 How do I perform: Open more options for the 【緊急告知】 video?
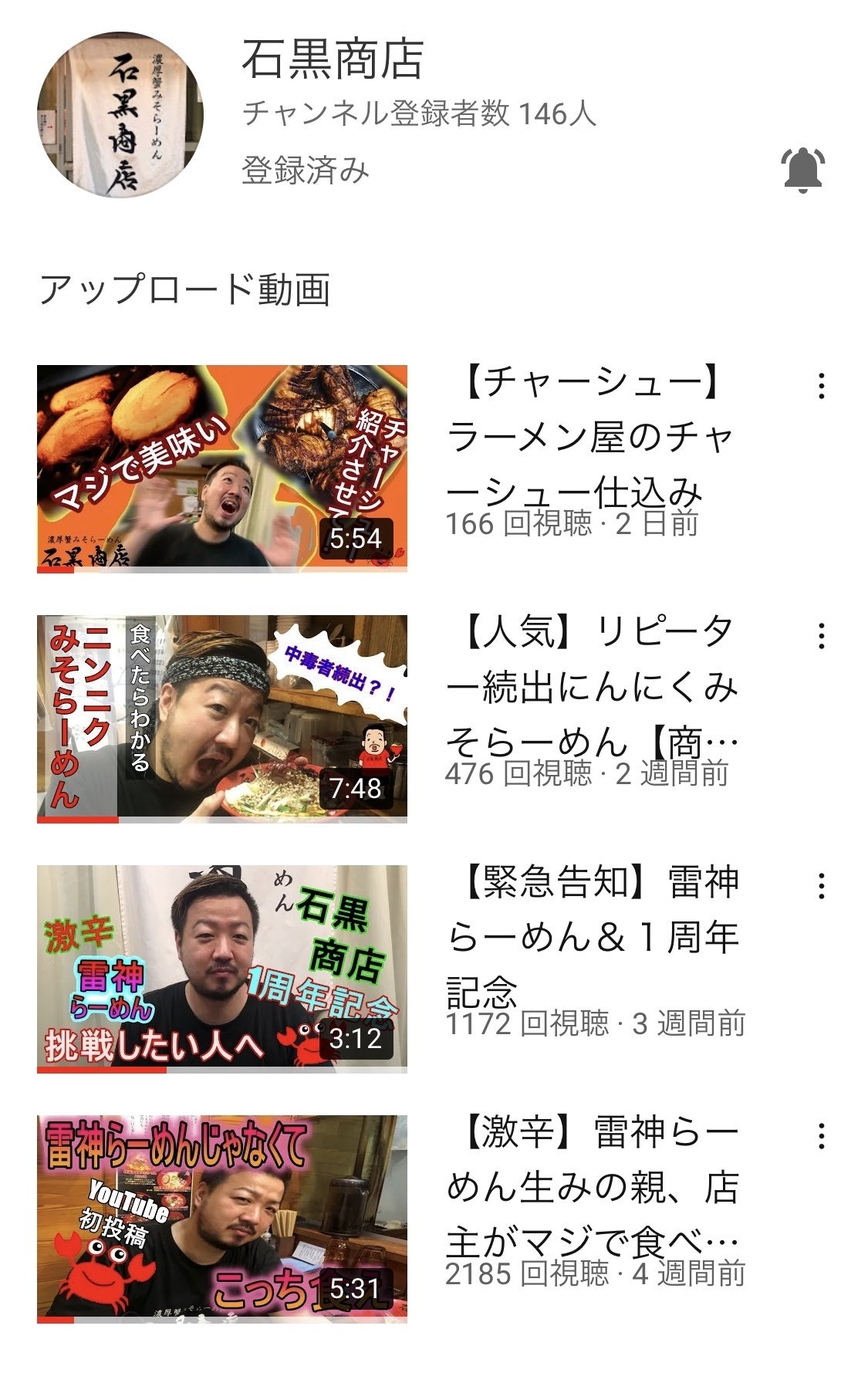tap(822, 886)
